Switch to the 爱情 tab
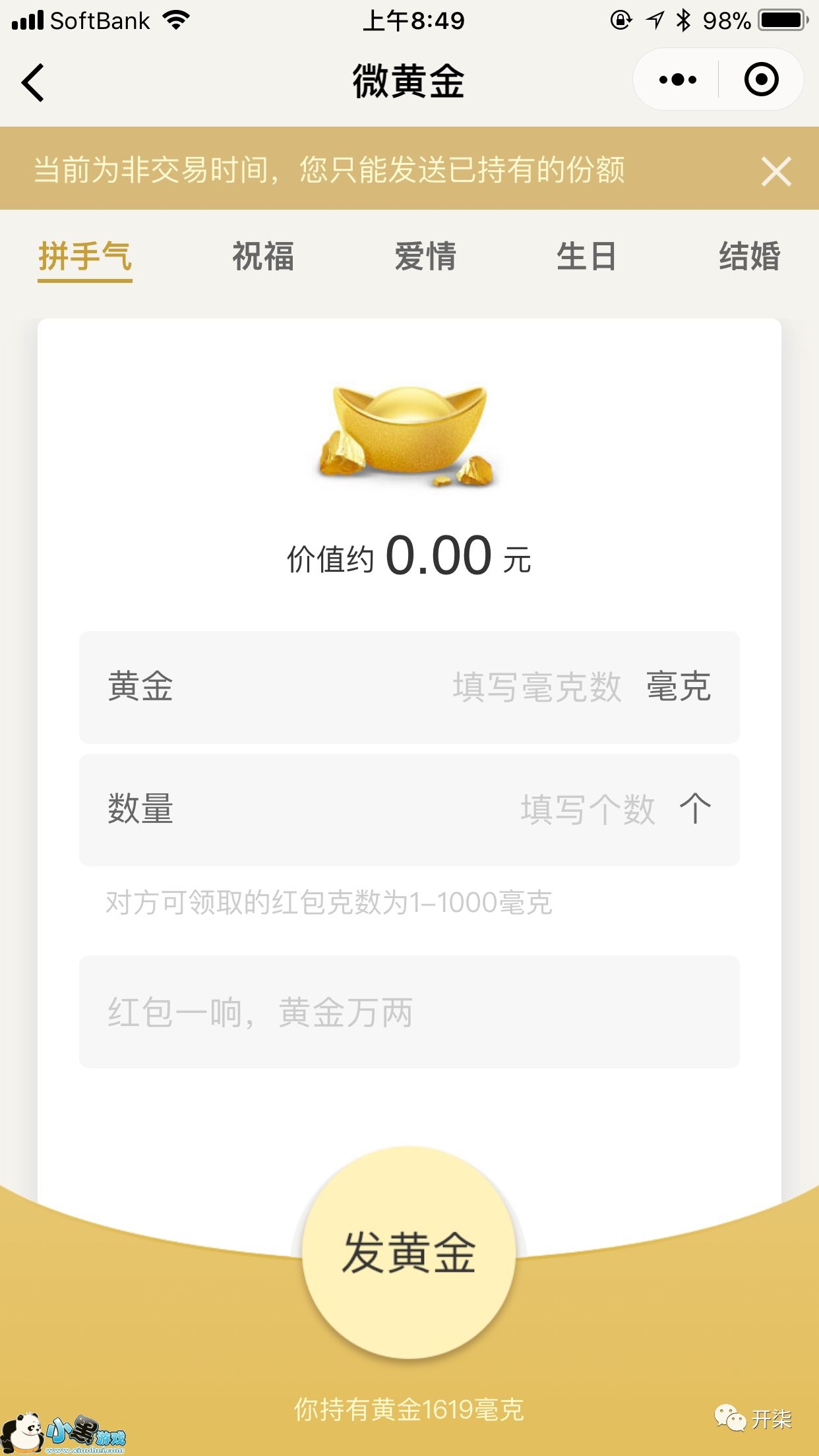The width and height of the screenshot is (819, 1456). tap(425, 257)
